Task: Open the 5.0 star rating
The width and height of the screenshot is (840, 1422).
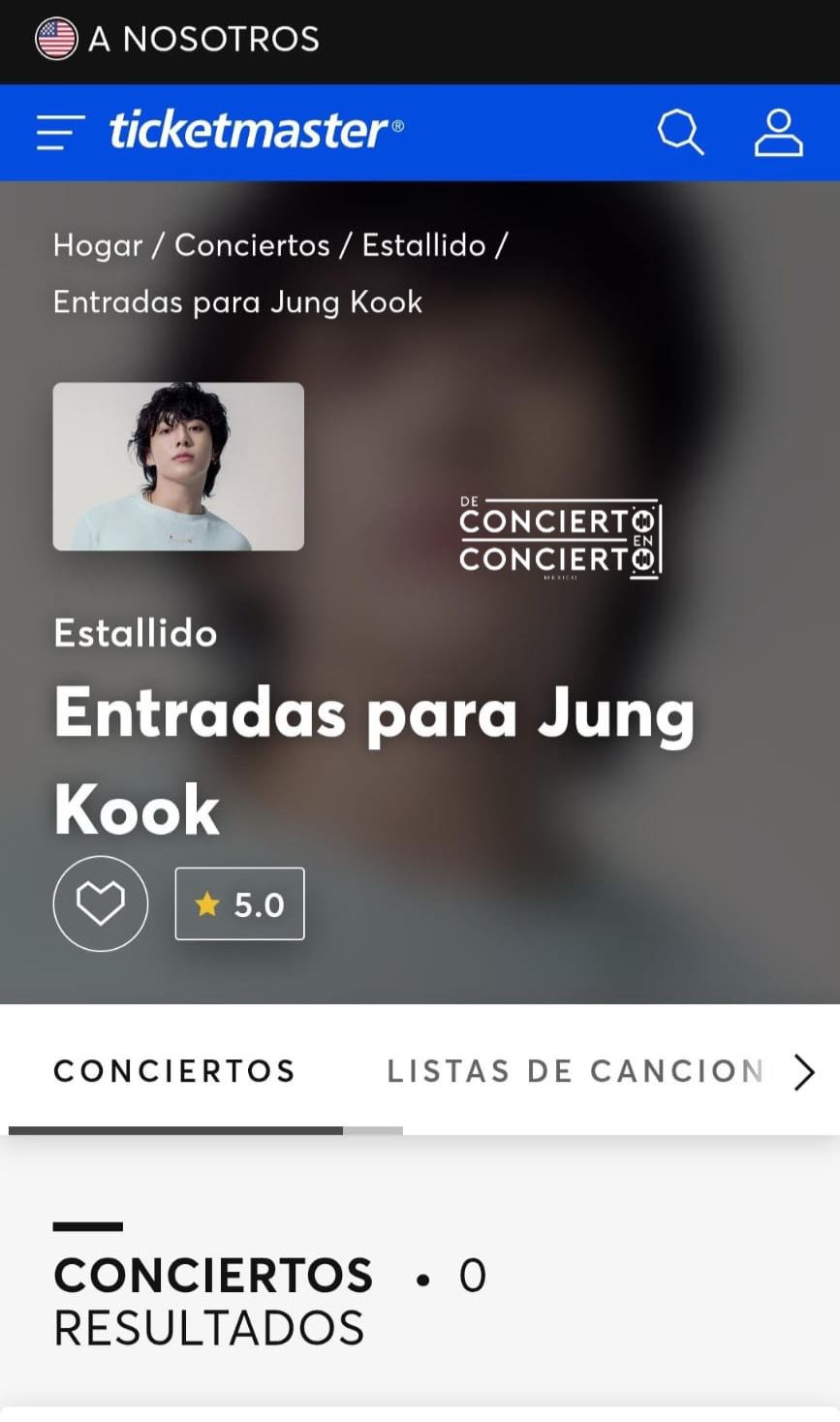Action: 239,903
